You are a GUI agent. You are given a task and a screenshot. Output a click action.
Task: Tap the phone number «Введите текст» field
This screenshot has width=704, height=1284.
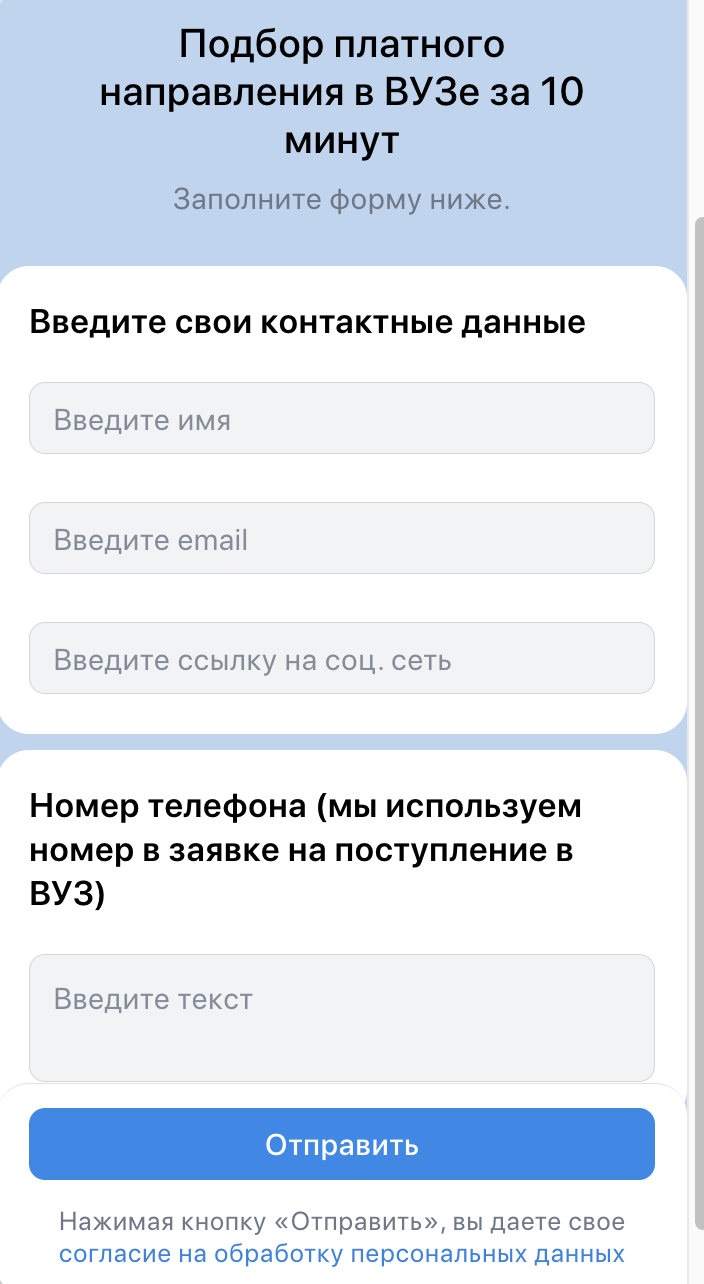pos(341,1015)
